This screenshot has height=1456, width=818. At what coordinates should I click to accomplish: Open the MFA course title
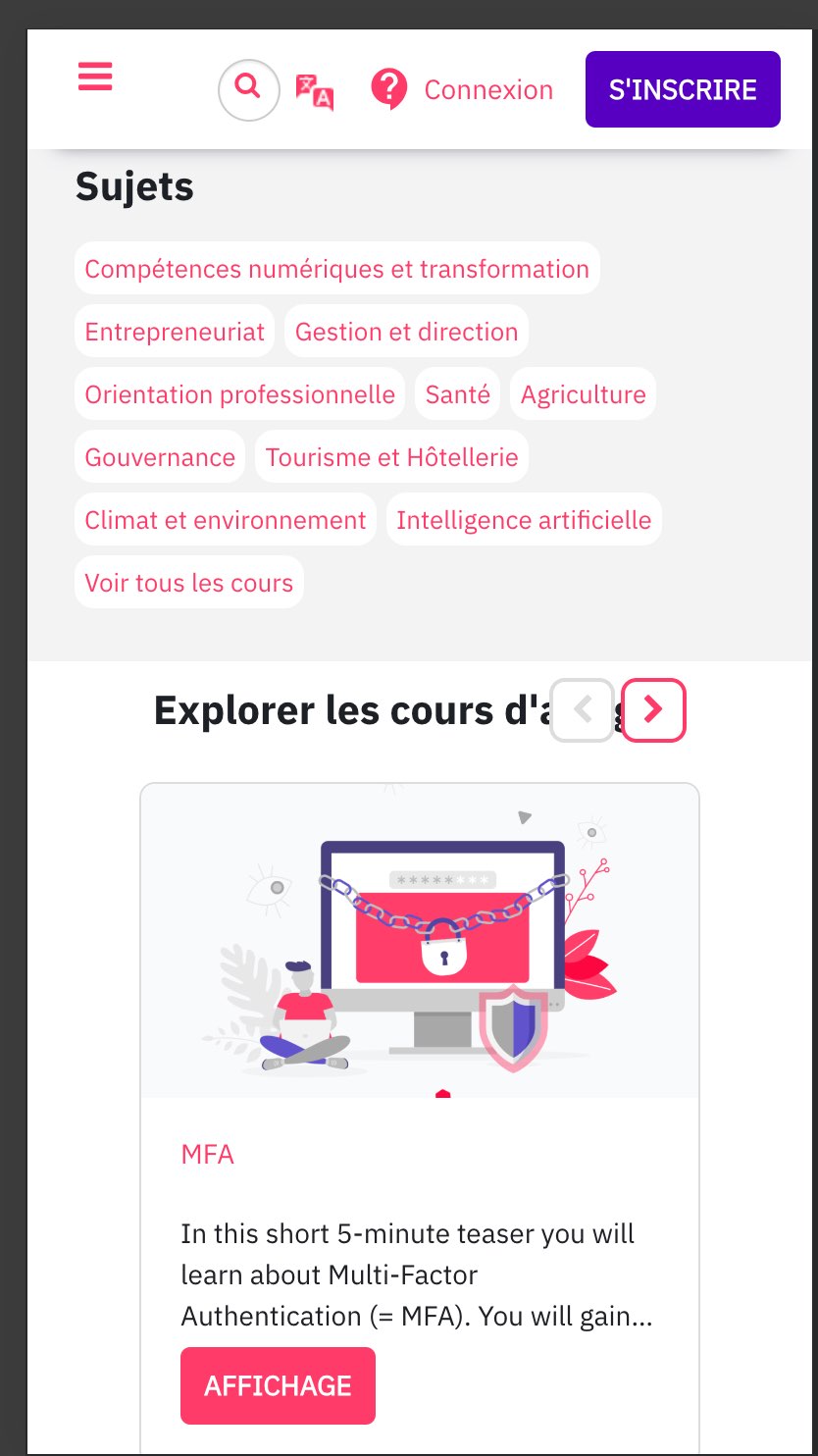[x=207, y=1155]
